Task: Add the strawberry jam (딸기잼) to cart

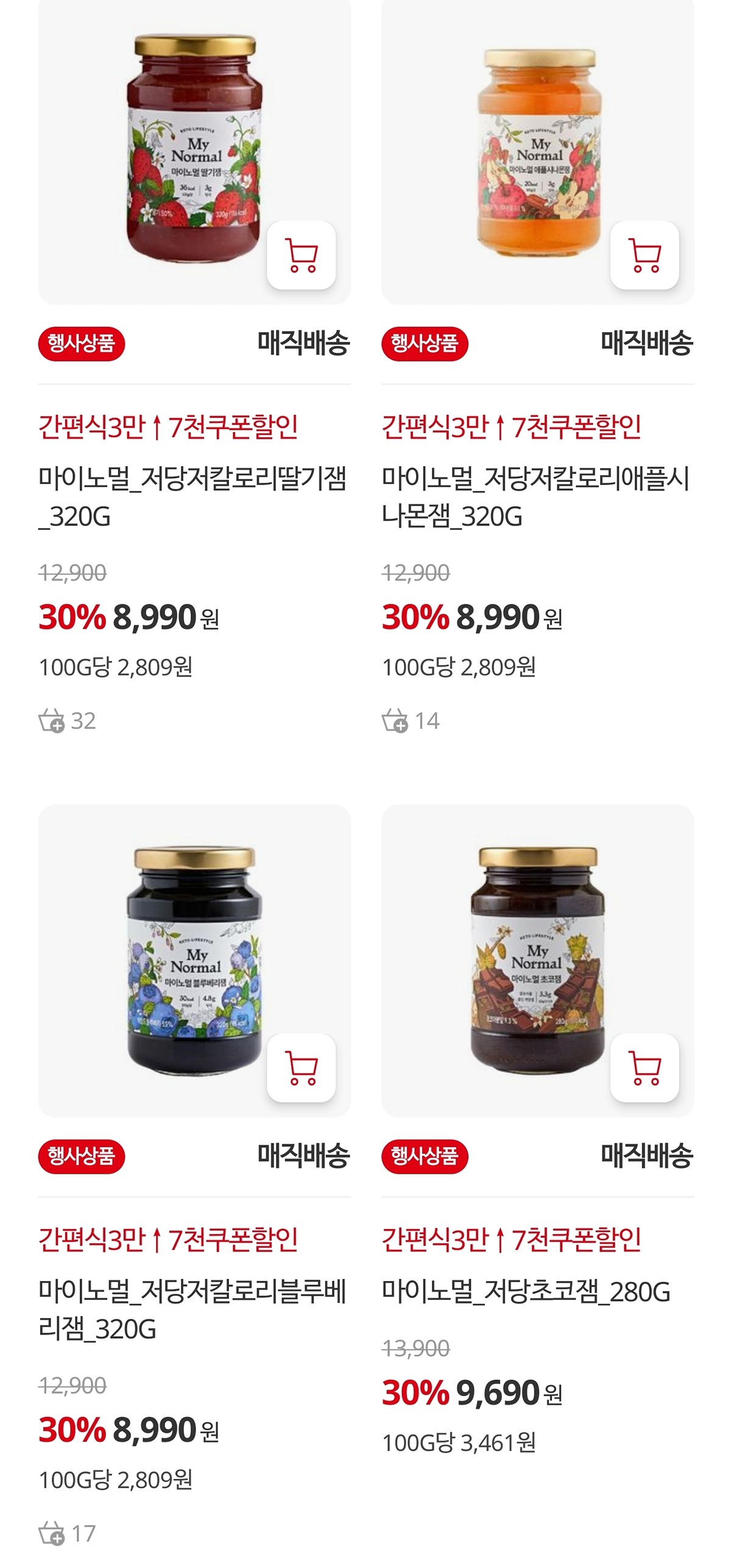Action: point(301,255)
